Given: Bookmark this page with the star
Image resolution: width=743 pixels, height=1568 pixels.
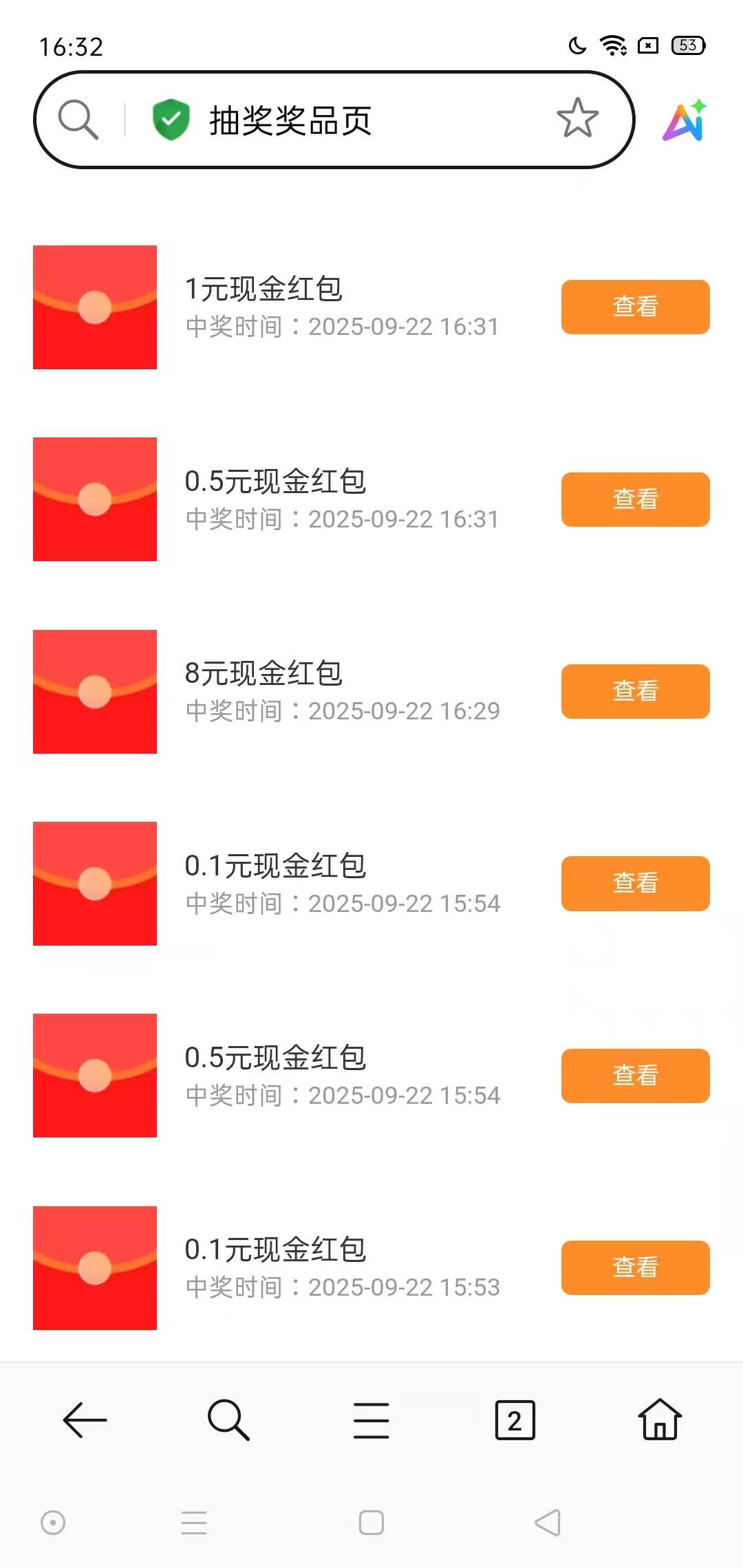Looking at the screenshot, I should point(577,118).
